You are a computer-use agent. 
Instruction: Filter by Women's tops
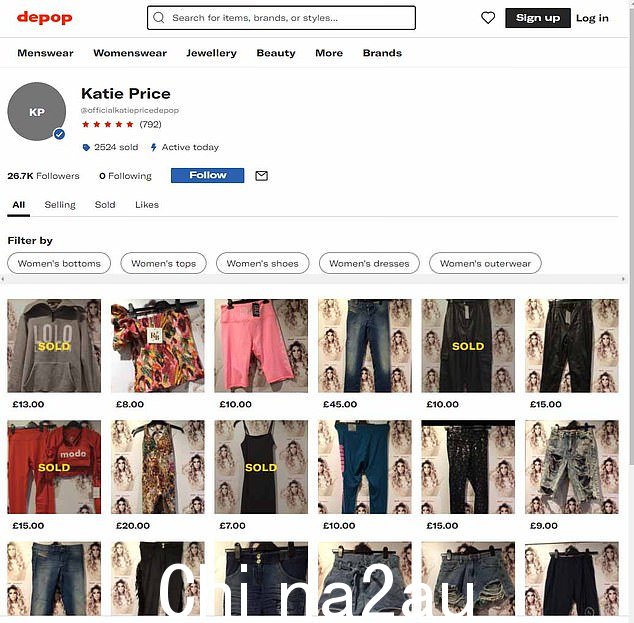click(x=164, y=264)
